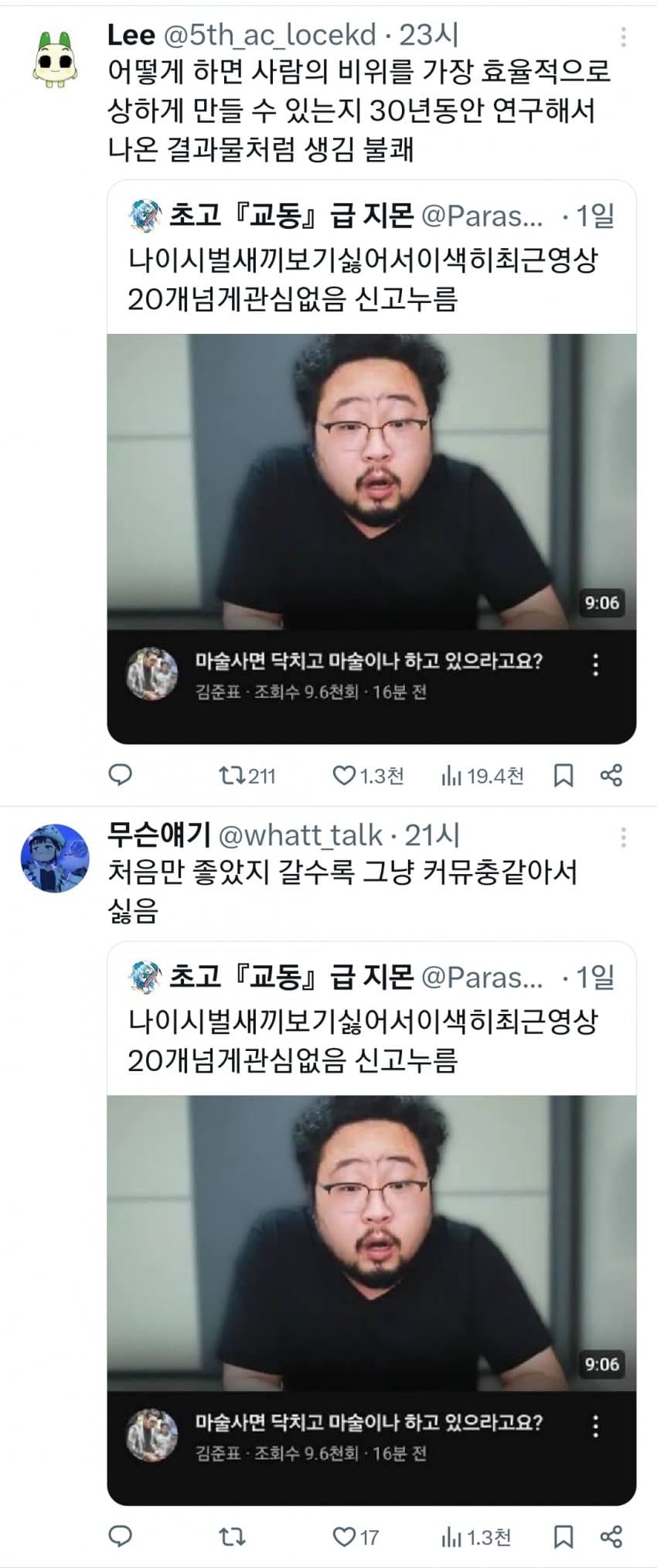This screenshot has width=657, height=1568.
Task: Bookmark Lee's tweet
Action: point(563,775)
